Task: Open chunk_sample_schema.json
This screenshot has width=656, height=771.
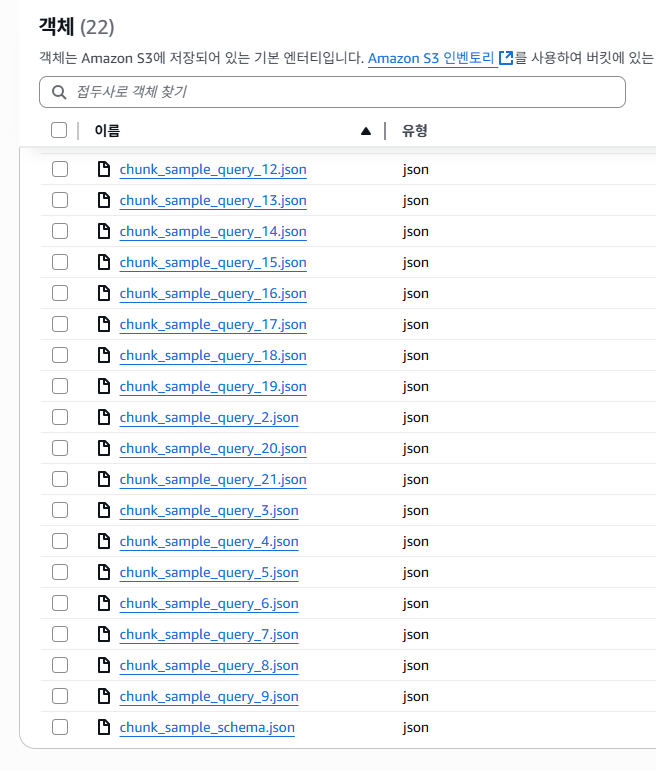Action: 206,727
